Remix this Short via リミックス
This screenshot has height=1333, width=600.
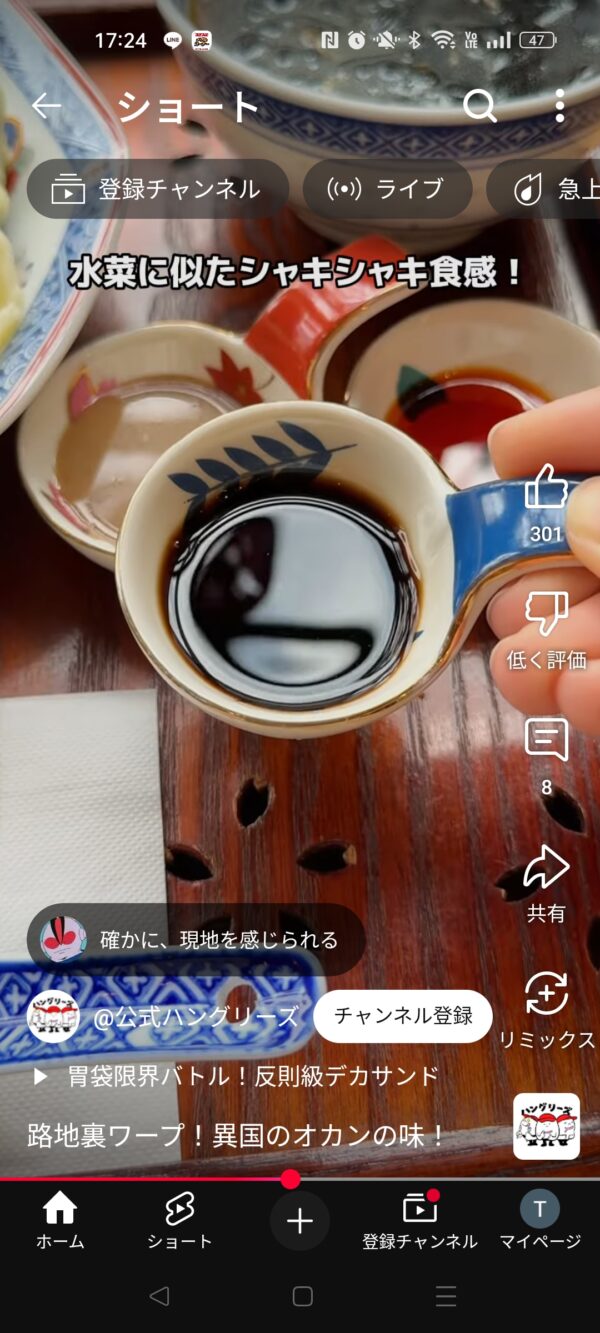click(546, 995)
